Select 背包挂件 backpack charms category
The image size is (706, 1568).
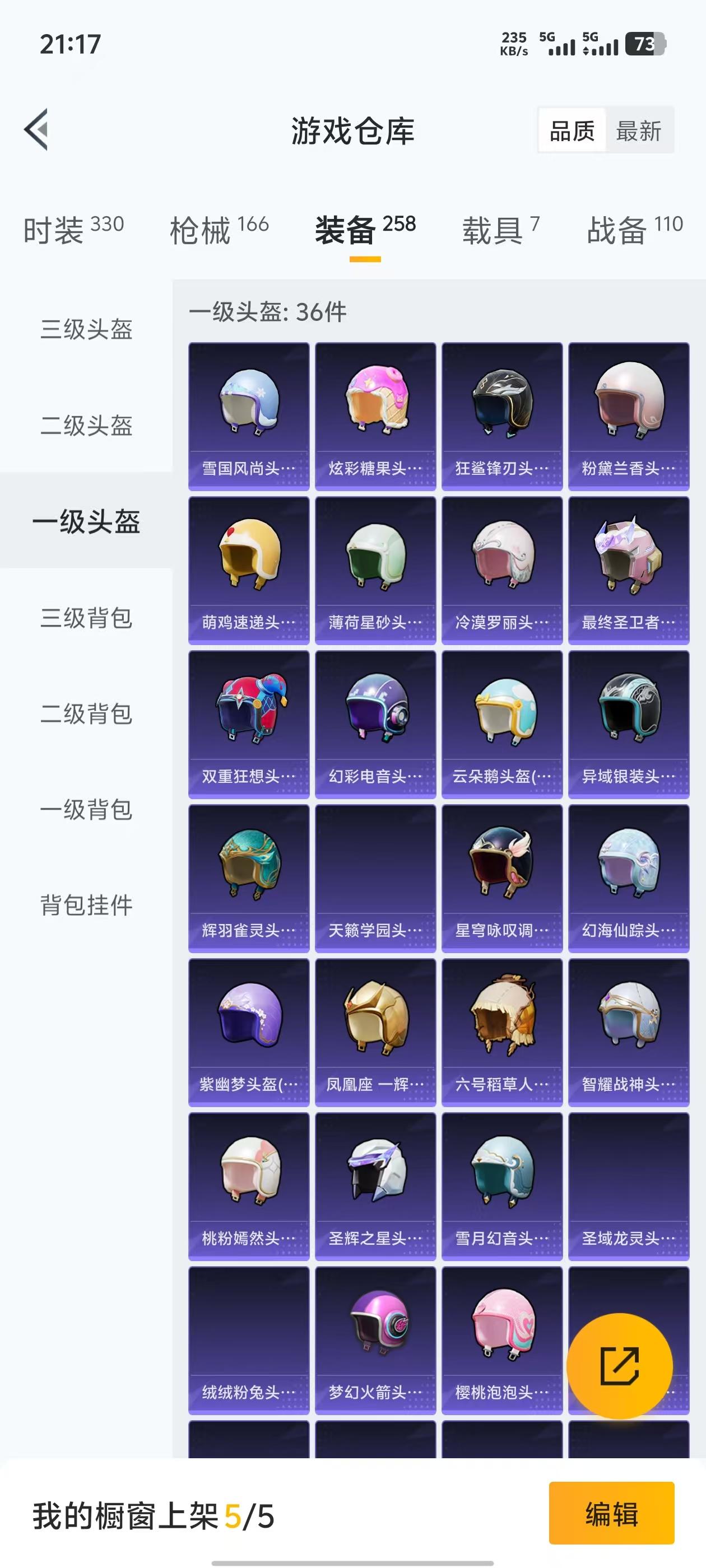pos(86,906)
